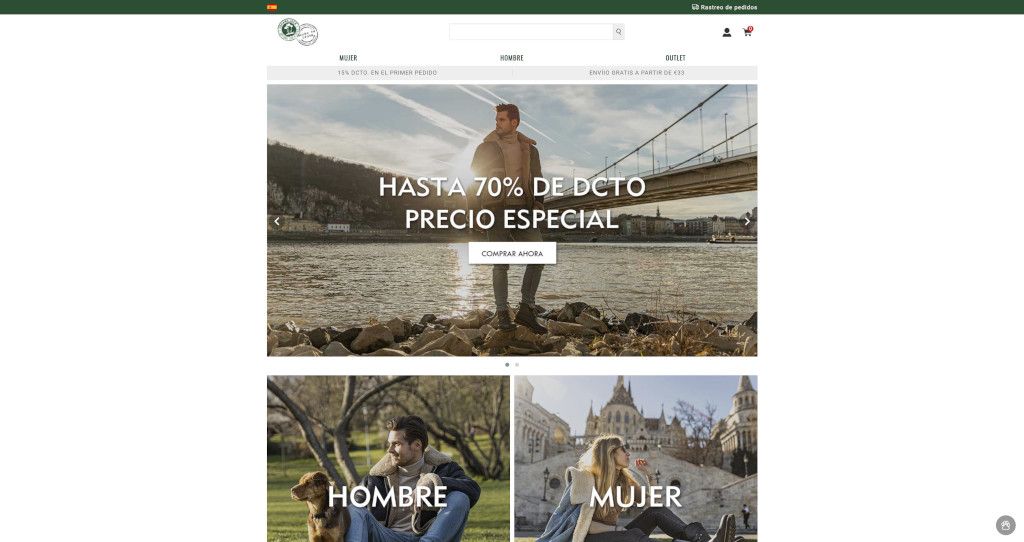Tap the magnifier search button
This screenshot has height=542, width=1024.
pyautogui.click(x=618, y=32)
